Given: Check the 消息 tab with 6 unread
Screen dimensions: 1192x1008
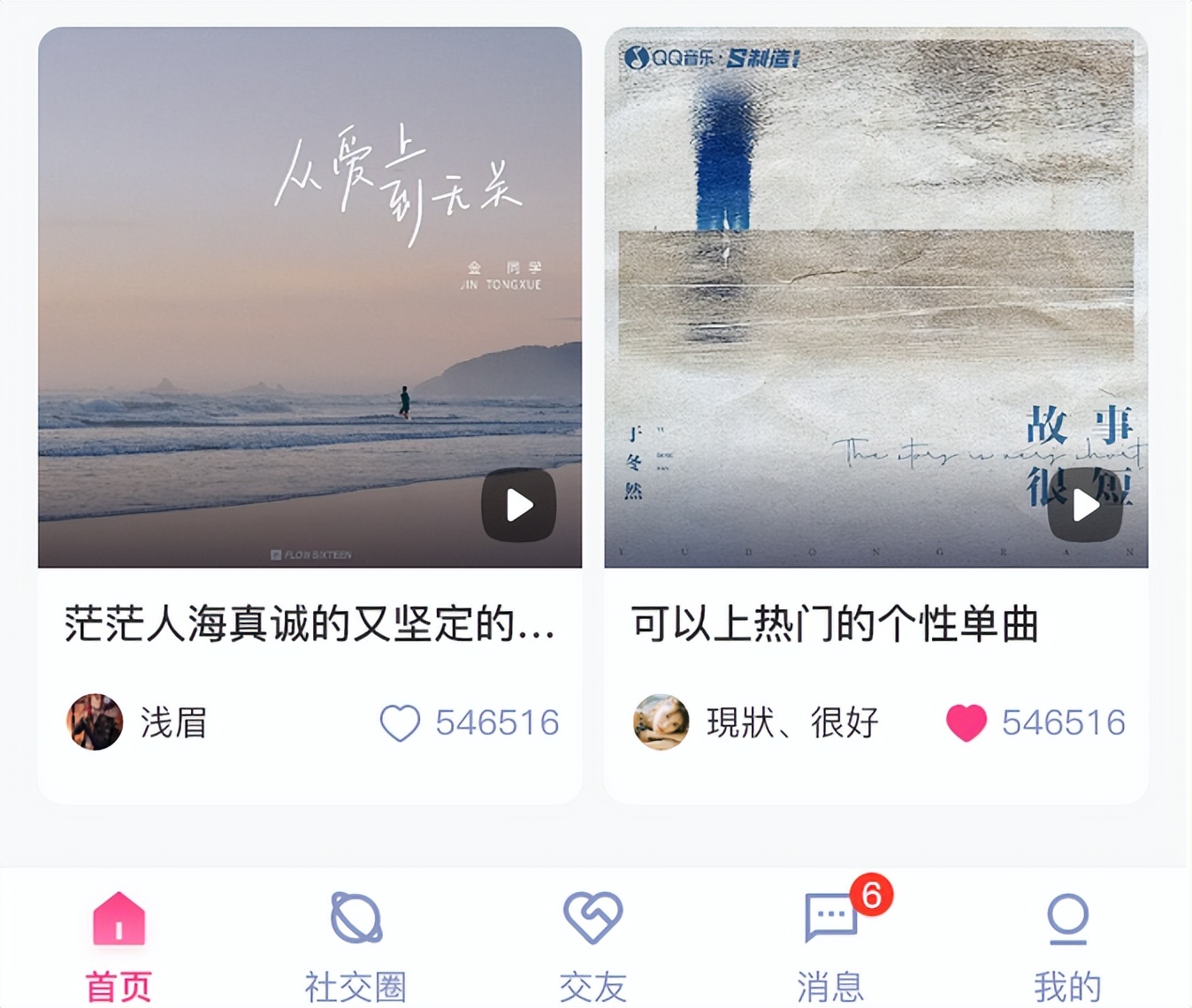Looking at the screenshot, I should pos(831,944).
